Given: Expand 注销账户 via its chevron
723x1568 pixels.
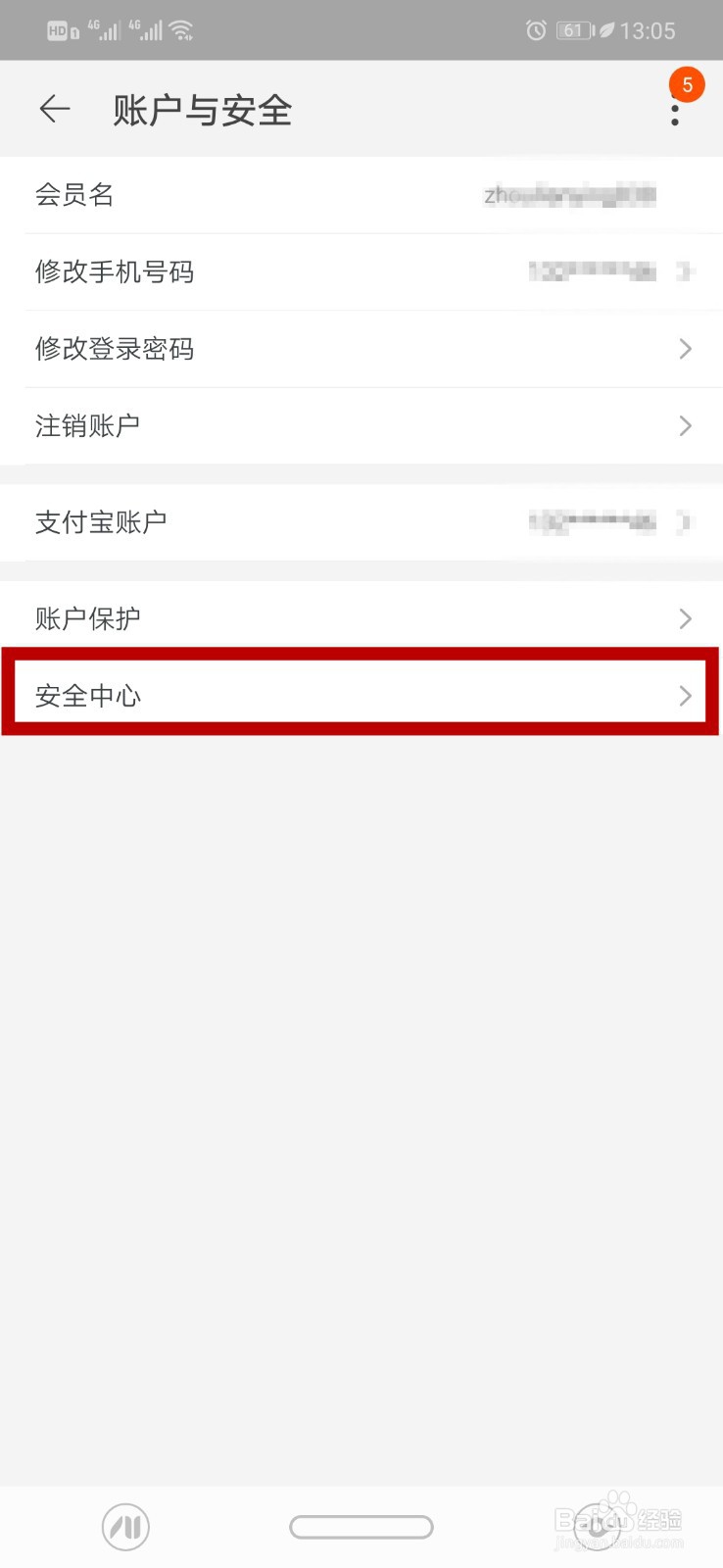Looking at the screenshot, I should [x=686, y=425].
